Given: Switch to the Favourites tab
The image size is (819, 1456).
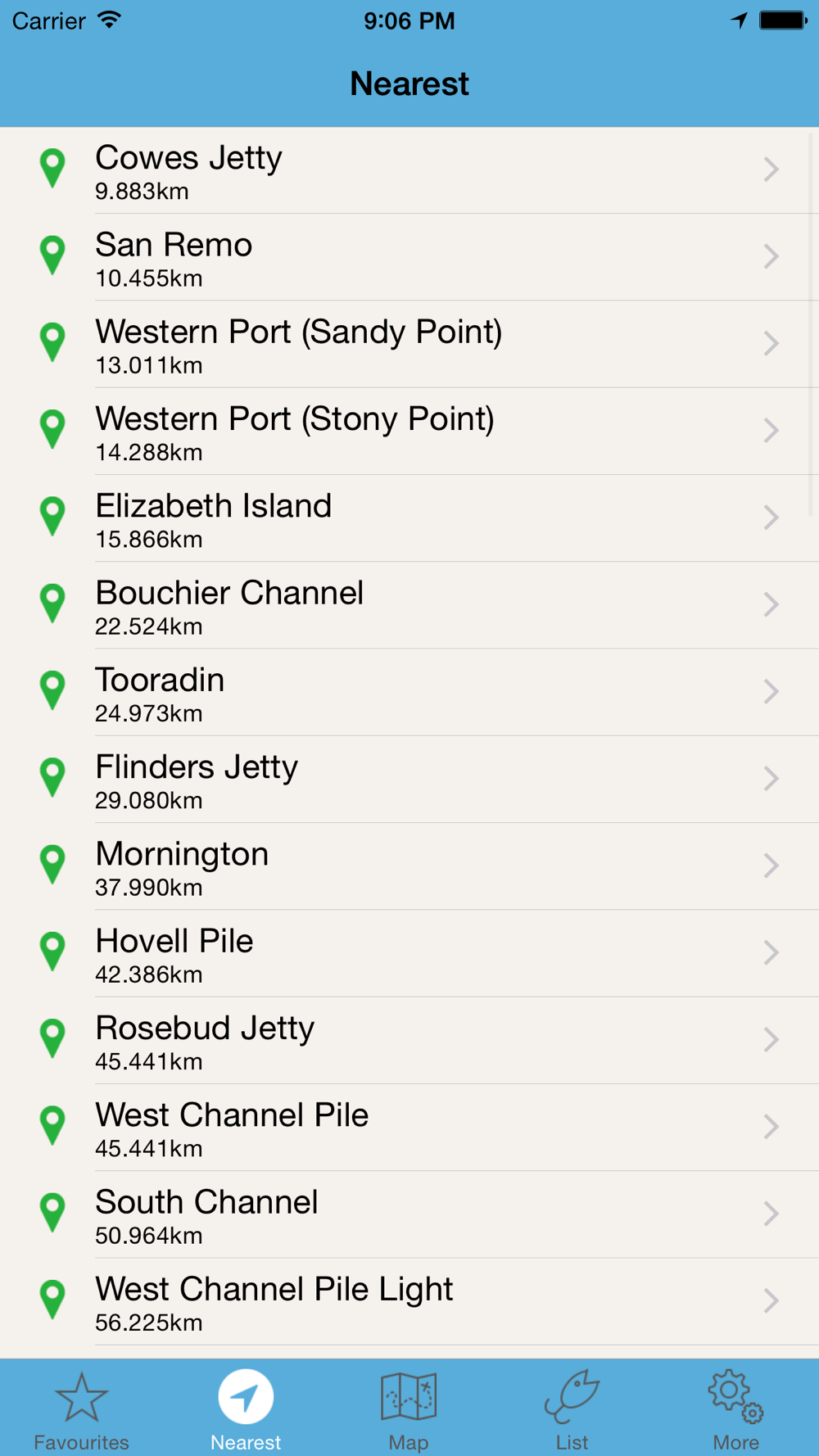Looking at the screenshot, I should coord(82,1409).
